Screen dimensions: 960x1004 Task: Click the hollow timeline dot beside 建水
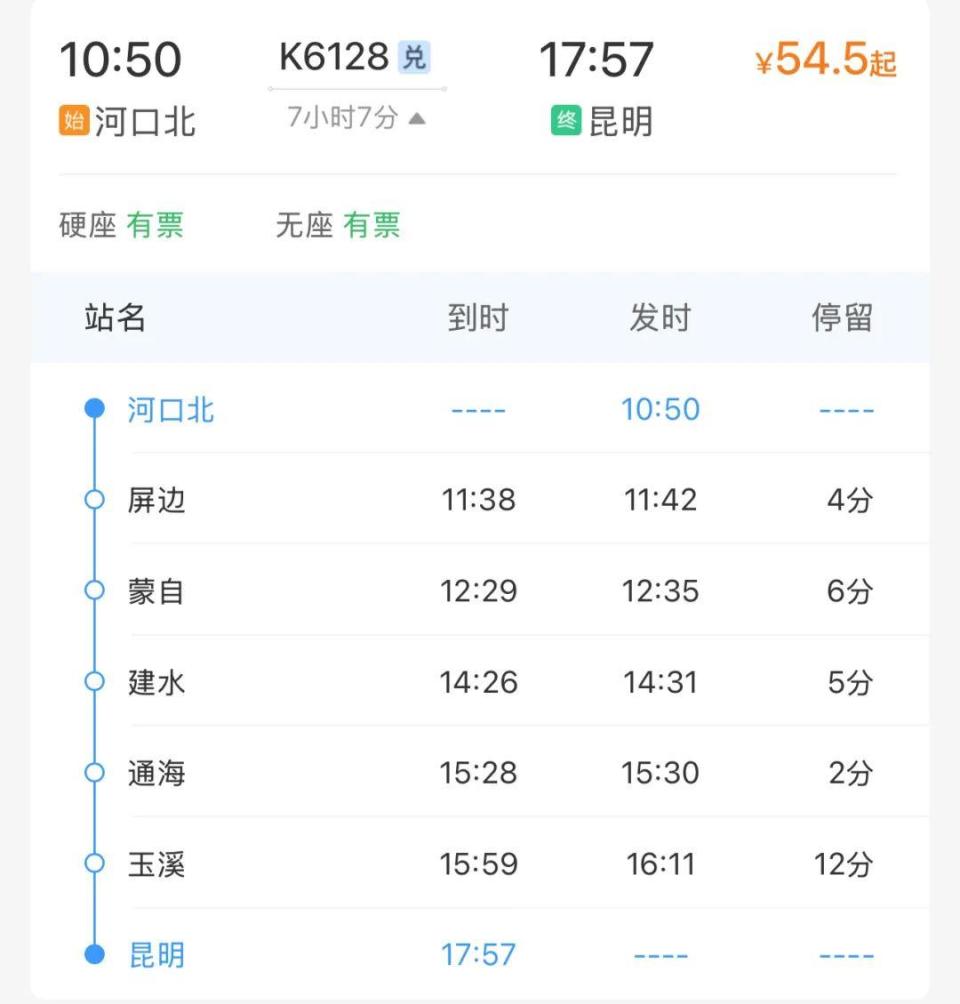95,681
